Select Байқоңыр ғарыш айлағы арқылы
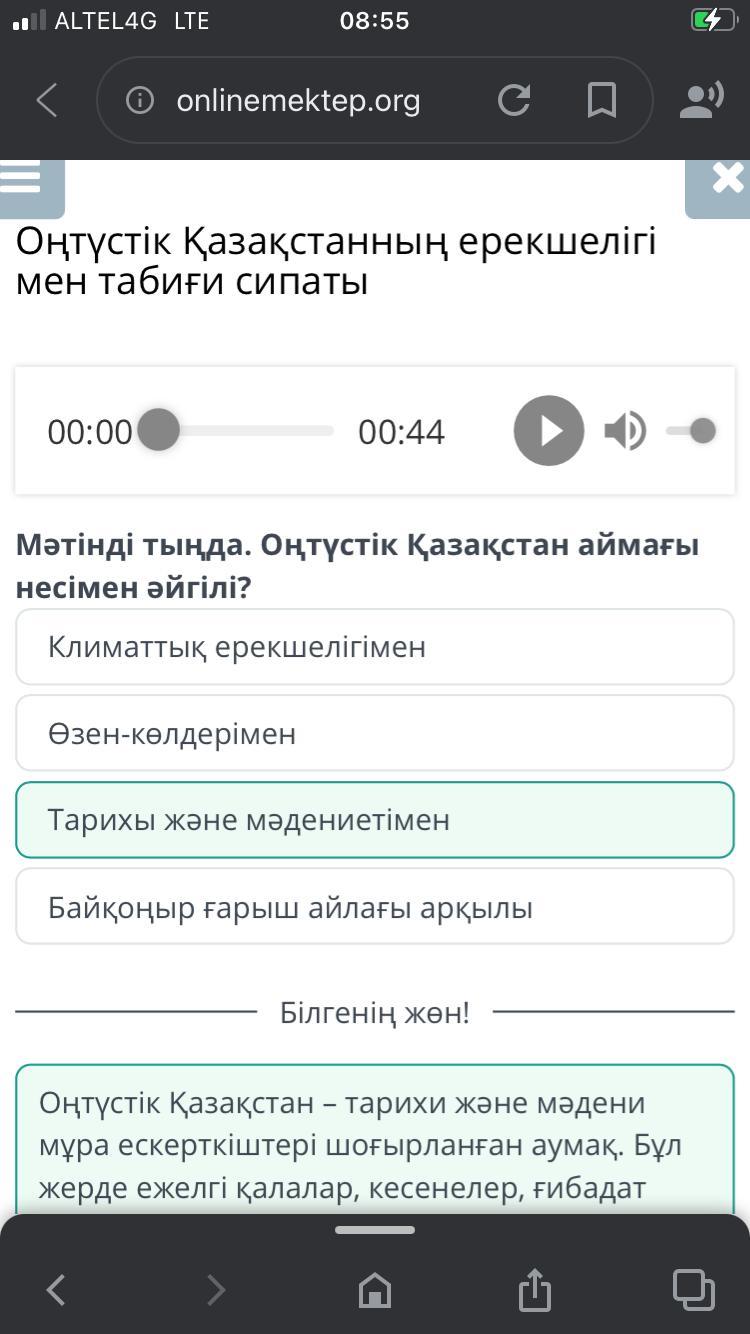Viewport: 750px width, 1334px height. coord(375,907)
